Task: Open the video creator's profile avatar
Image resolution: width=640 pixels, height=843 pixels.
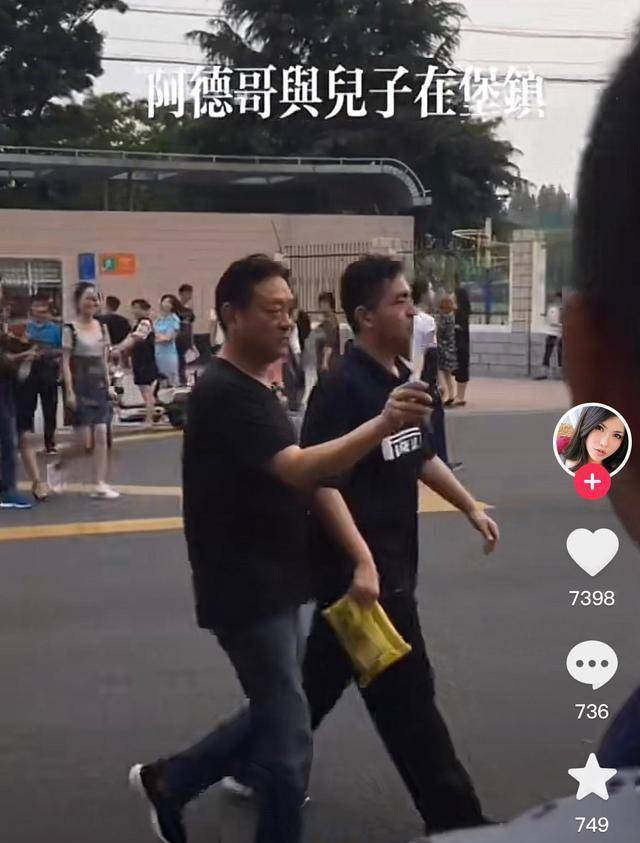Action: pos(591,438)
